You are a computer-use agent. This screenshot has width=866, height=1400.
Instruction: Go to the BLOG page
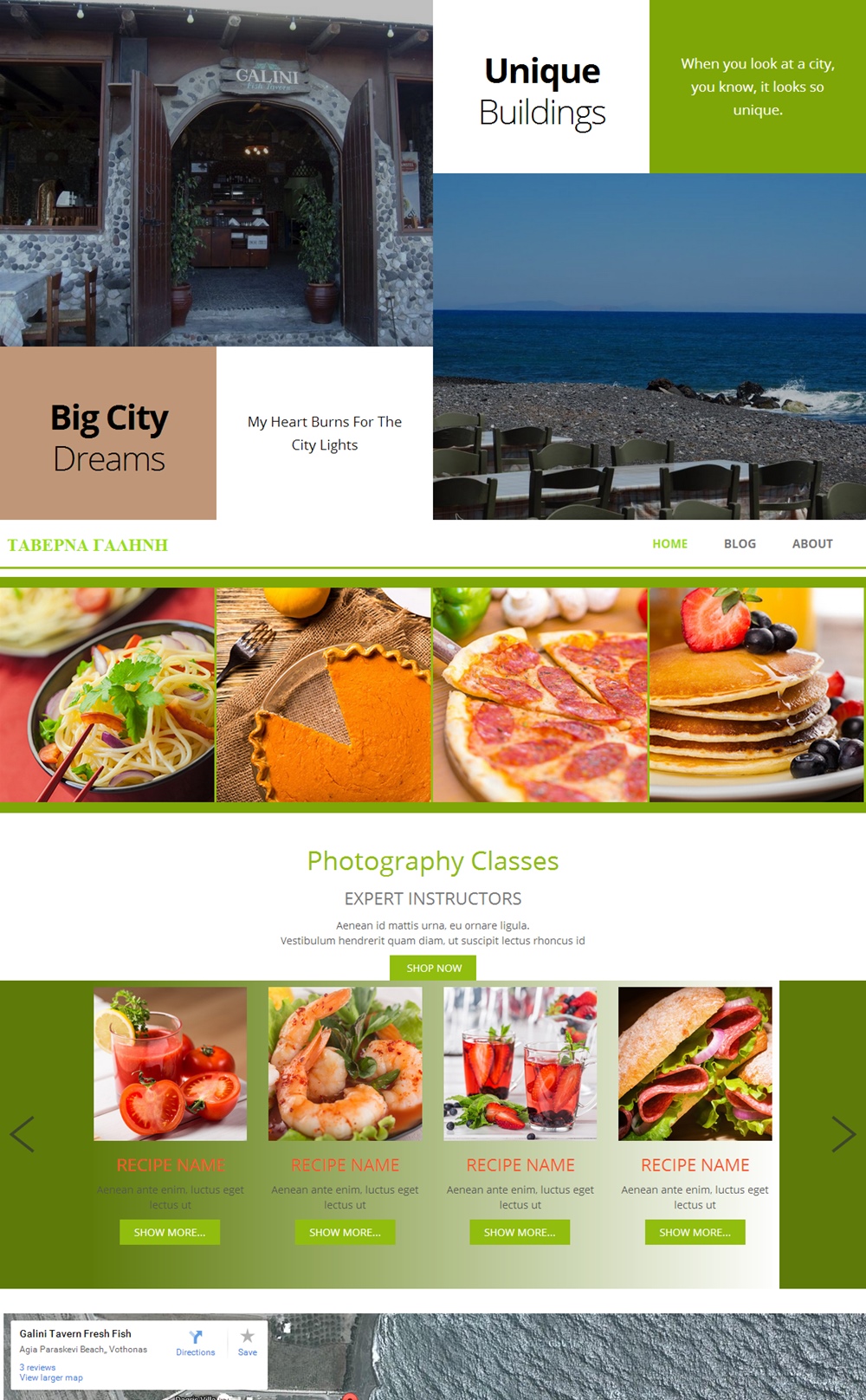(740, 544)
